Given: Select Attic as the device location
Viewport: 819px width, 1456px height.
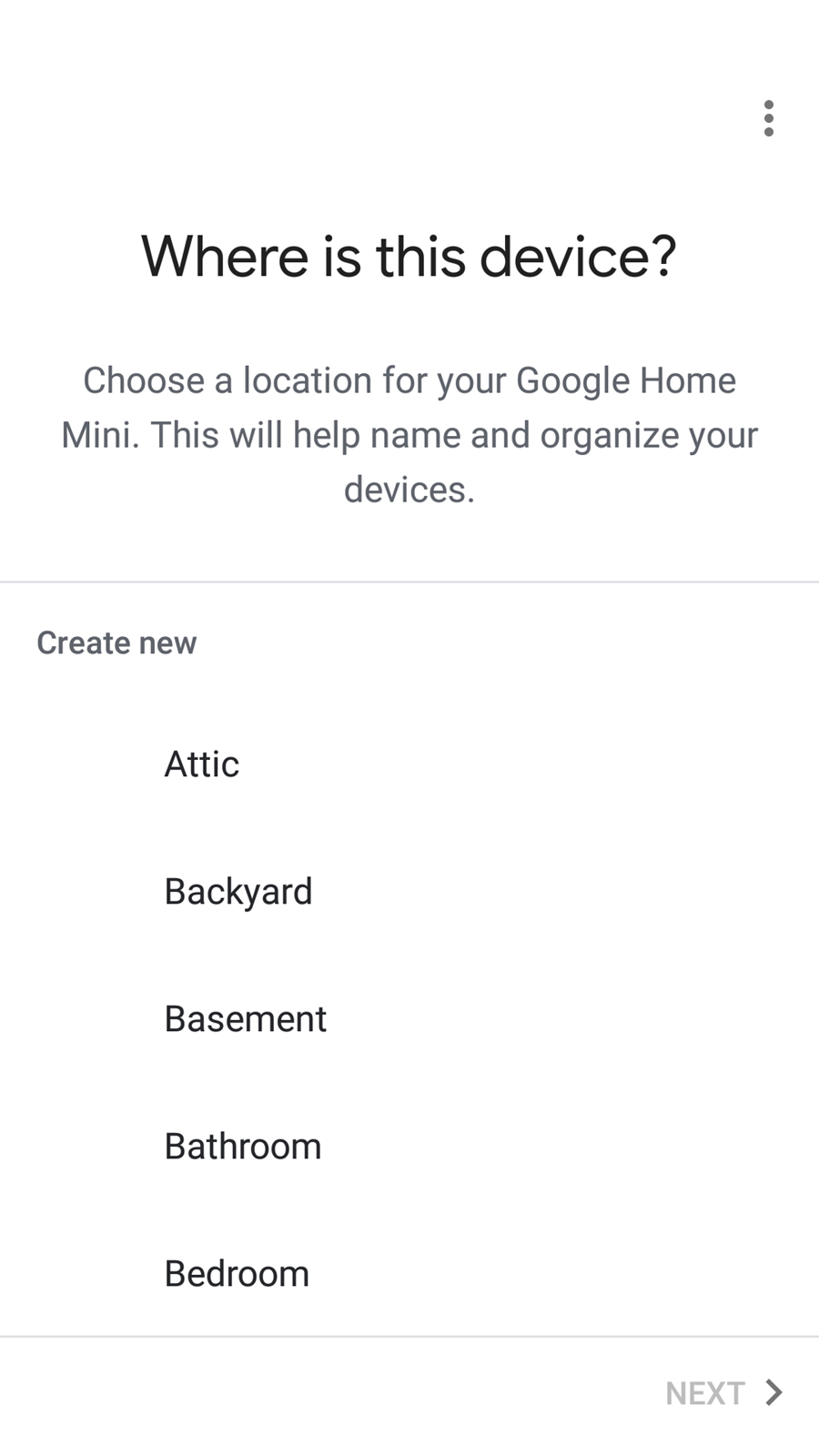Looking at the screenshot, I should (409, 764).
